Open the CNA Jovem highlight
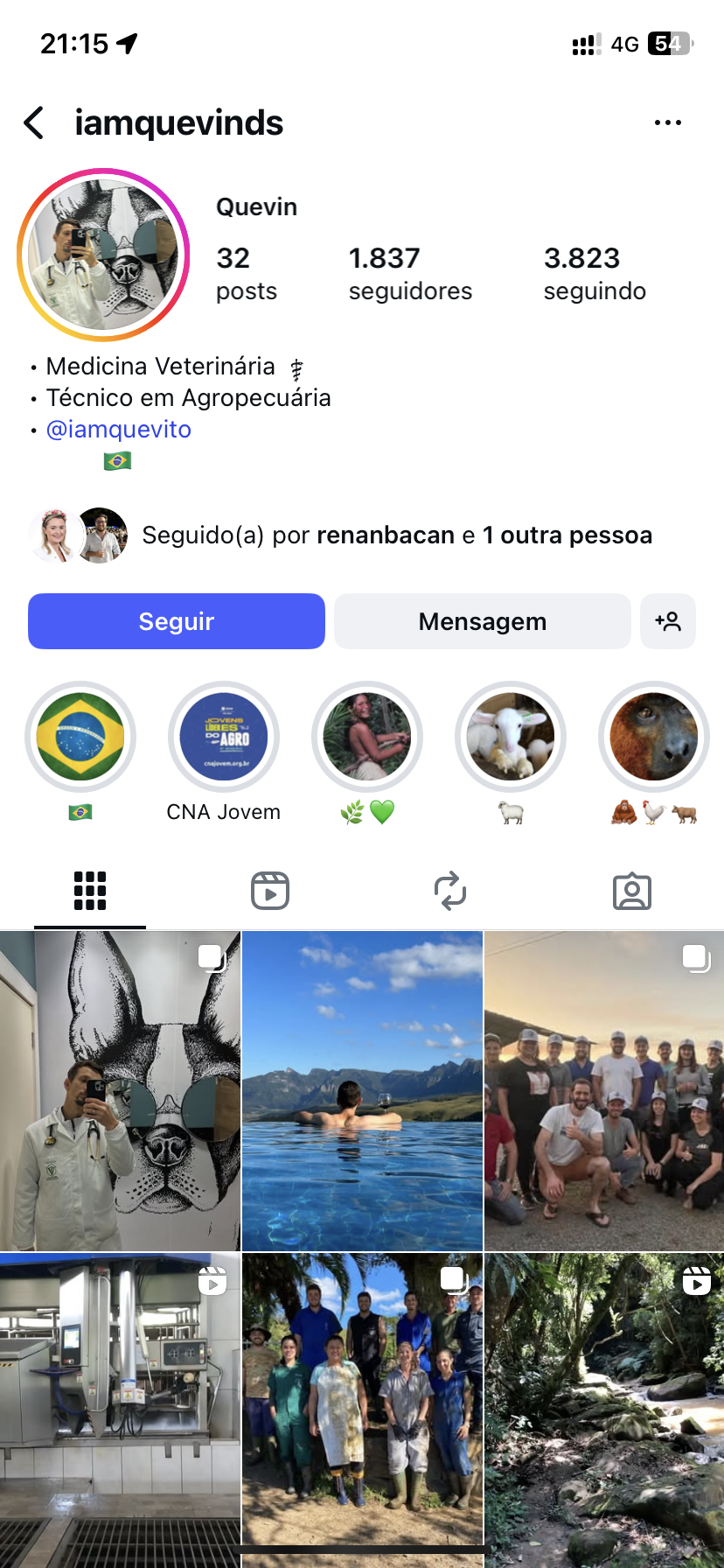 click(x=224, y=738)
